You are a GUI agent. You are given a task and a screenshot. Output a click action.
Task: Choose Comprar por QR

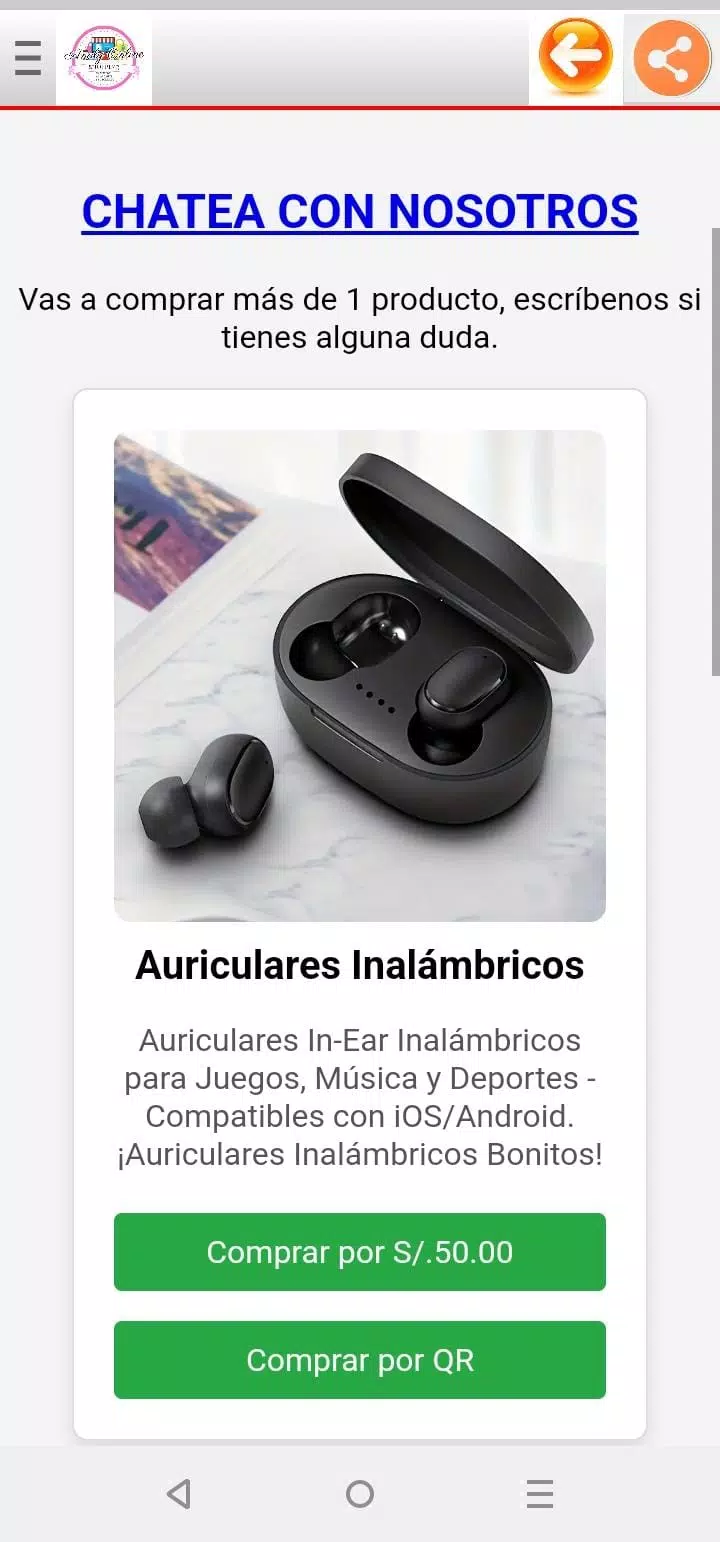point(360,1360)
